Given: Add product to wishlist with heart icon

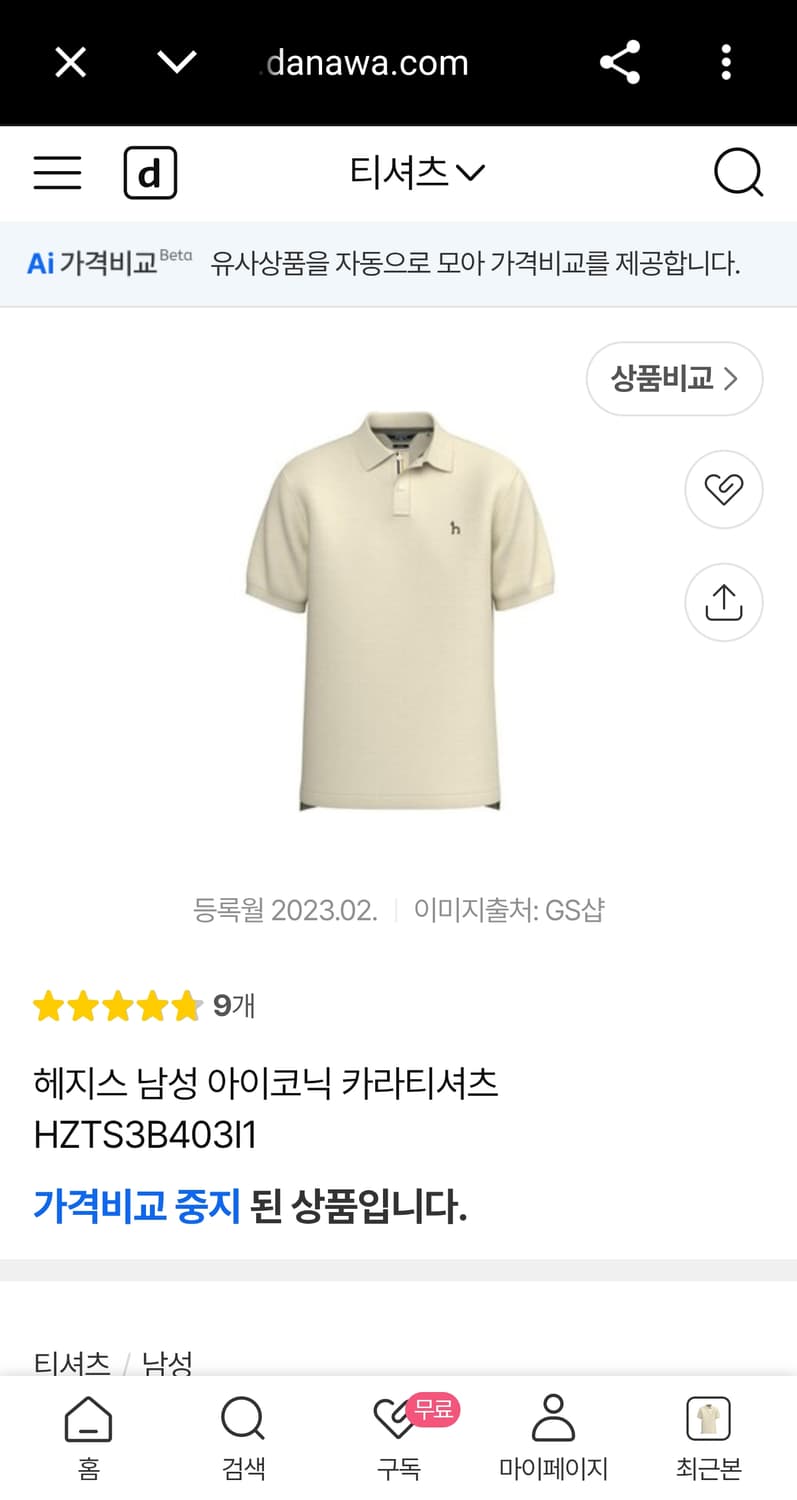Looking at the screenshot, I should pyautogui.click(x=723, y=490).
